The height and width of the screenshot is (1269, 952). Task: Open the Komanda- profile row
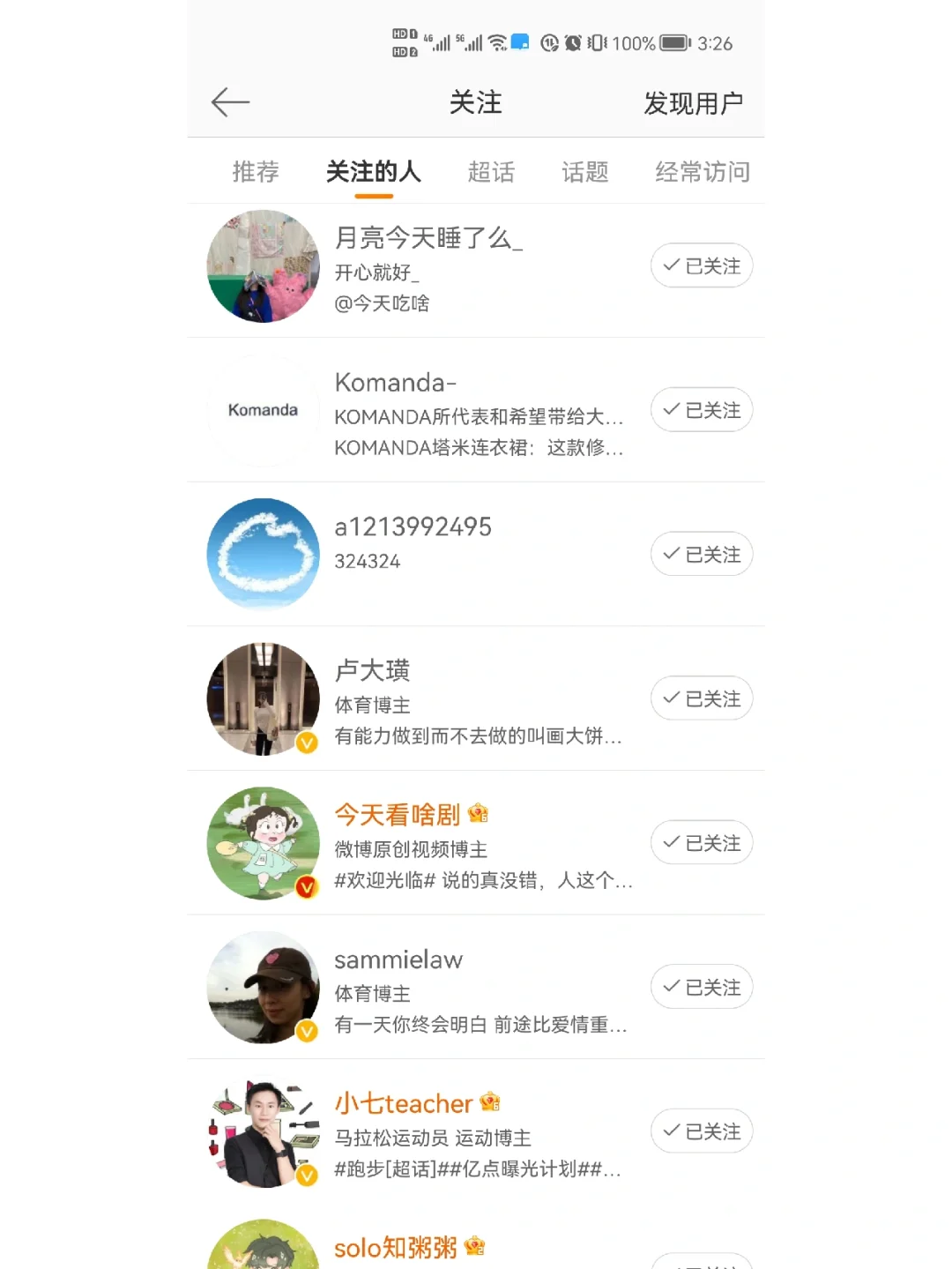395,383
